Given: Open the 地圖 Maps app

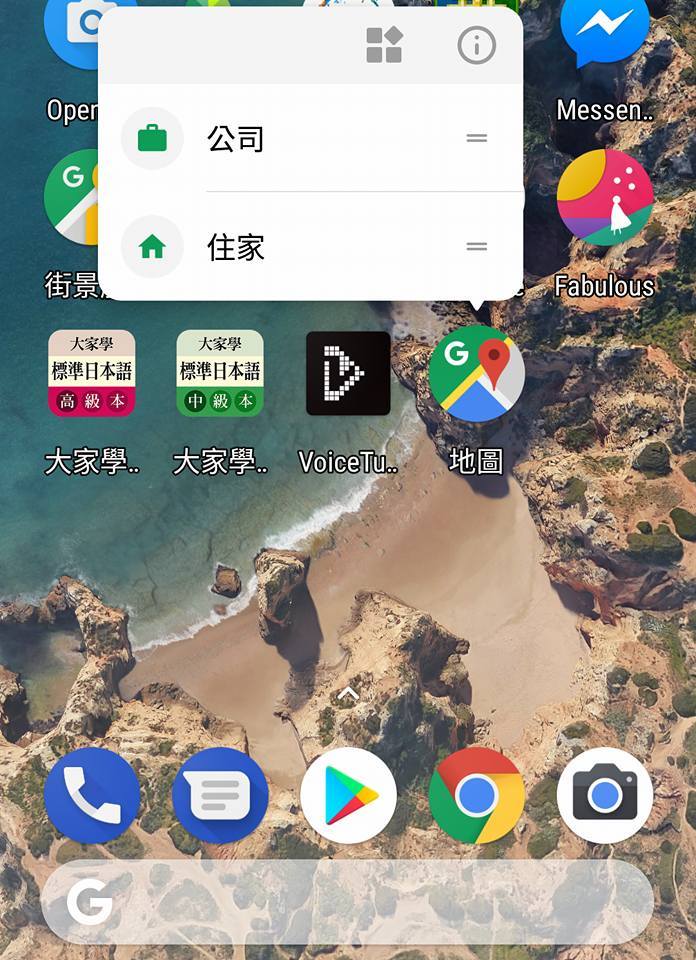Looking at the screenshot, I should [x=476, y=374].
